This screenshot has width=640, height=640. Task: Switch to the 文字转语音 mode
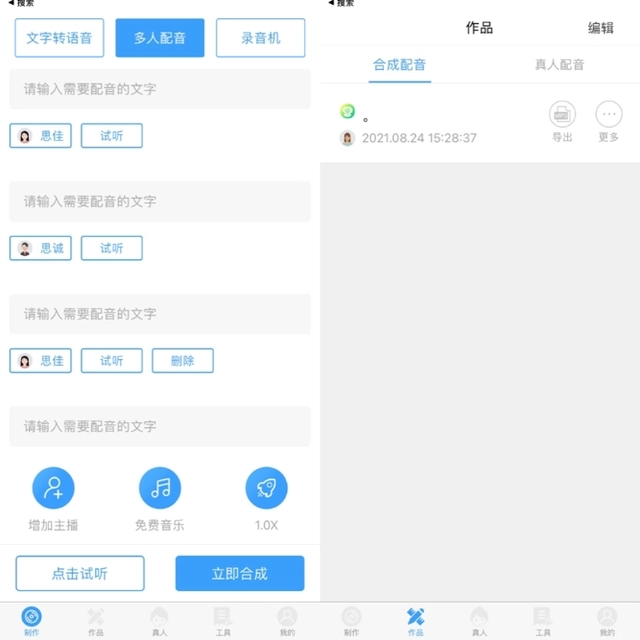pyautogui.click(x=59, y=38)
